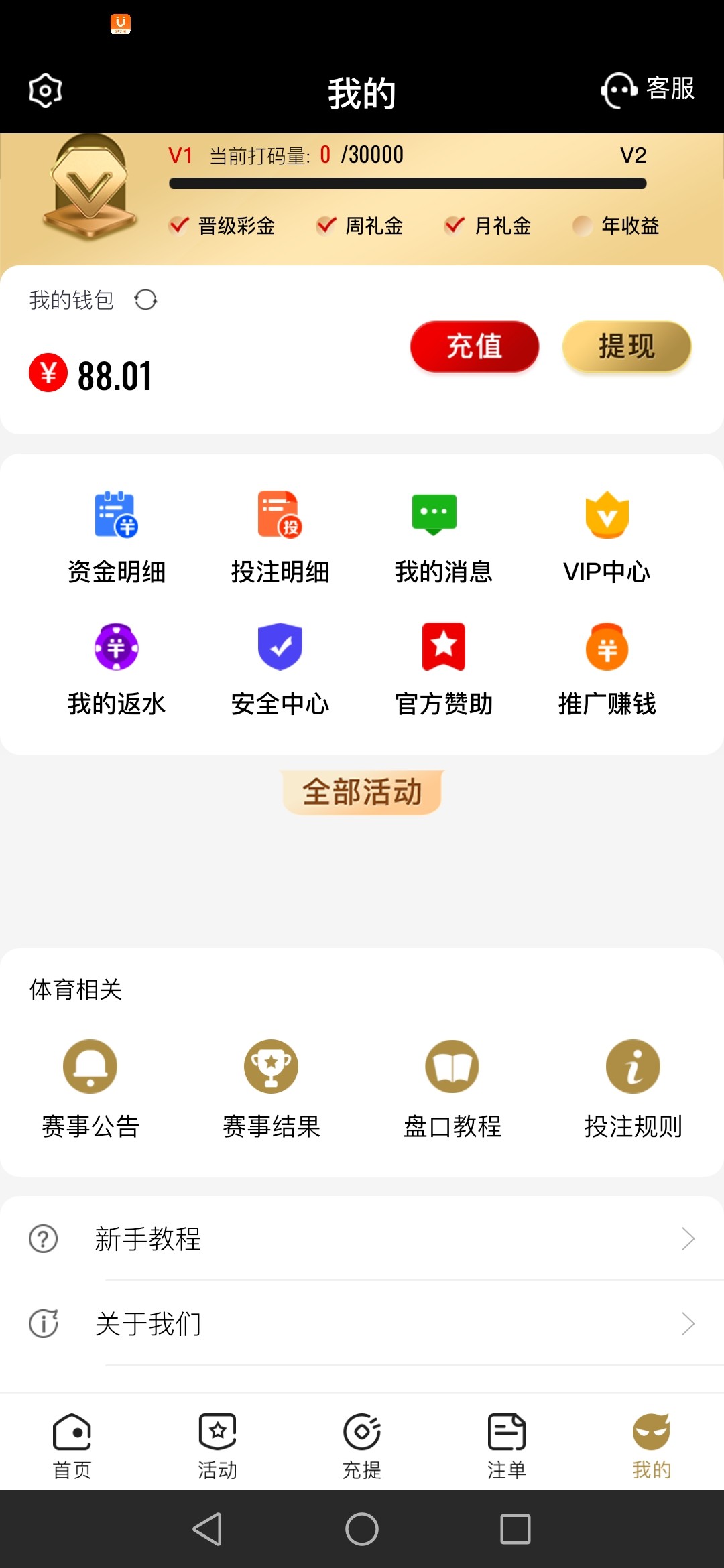
Task: Open 赛事公告 announcements
Action: pyautogui.click(x=90, y=1065)
